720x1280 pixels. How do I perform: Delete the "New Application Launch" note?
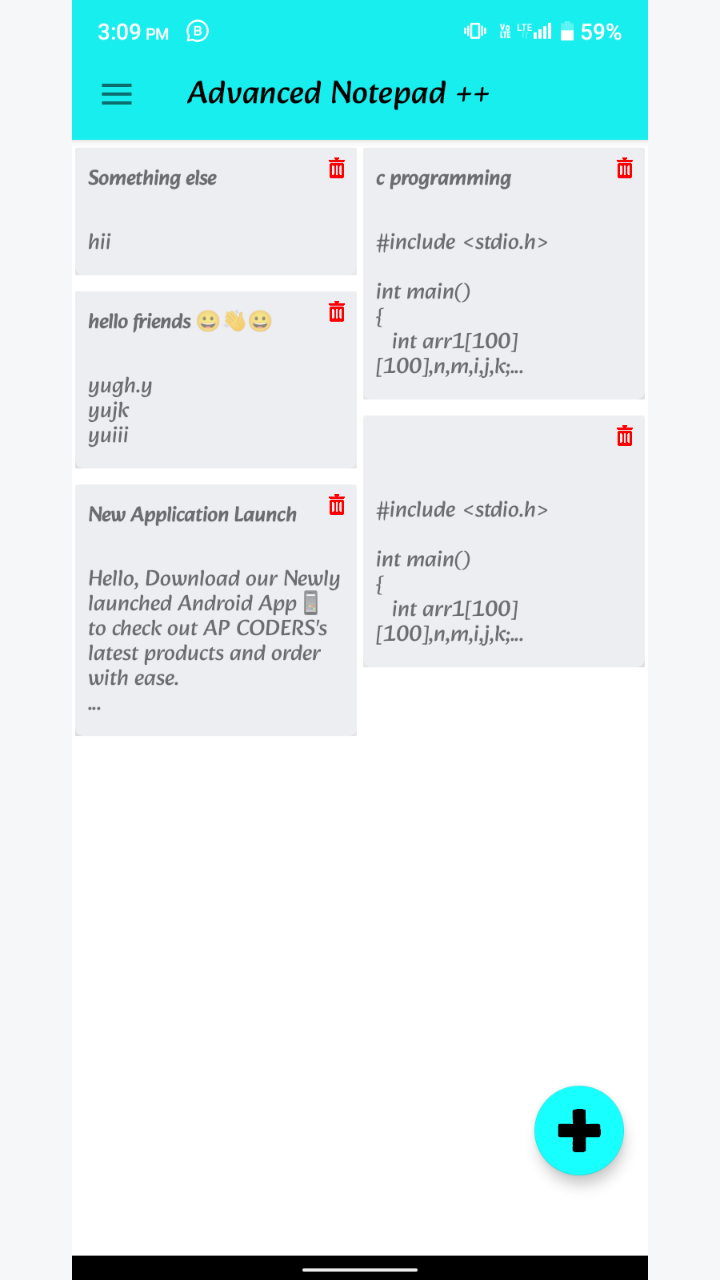[336, 505]
